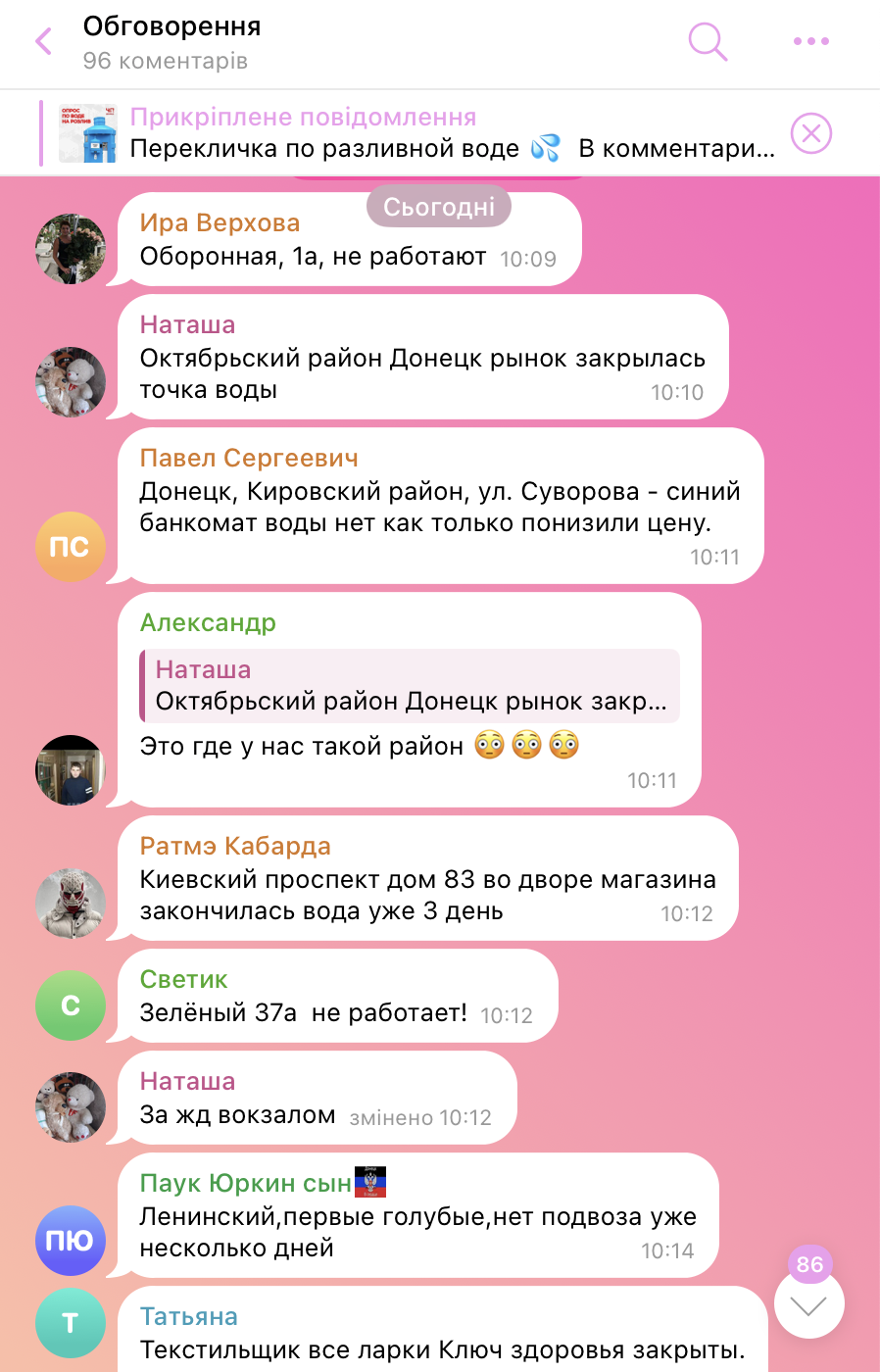
Task: Tap Светик's green C avatar
Action: (71, 1005)
